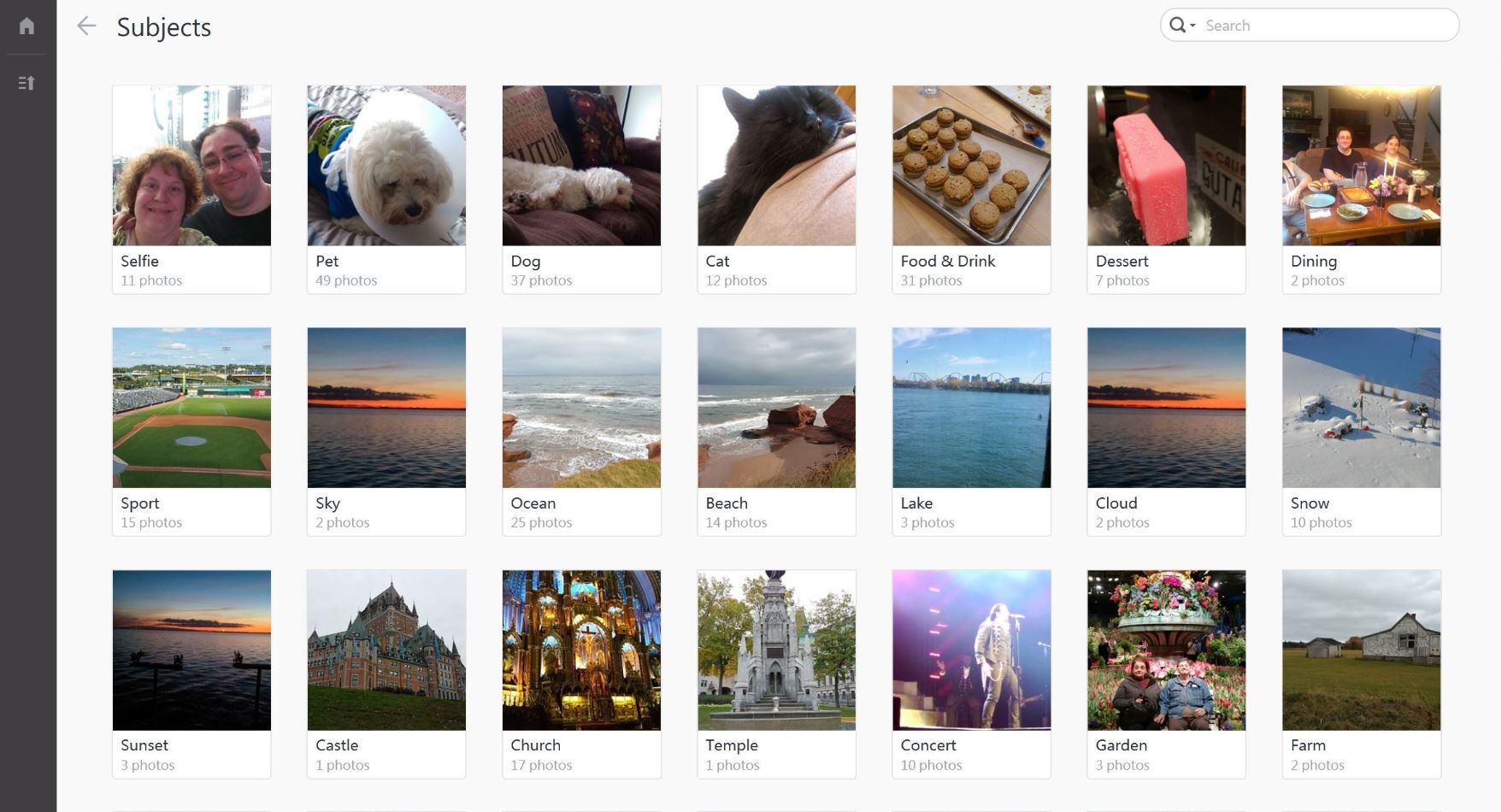Open the Food & Drink album
The image size is (1501, 812).
(x=971, y=189)
